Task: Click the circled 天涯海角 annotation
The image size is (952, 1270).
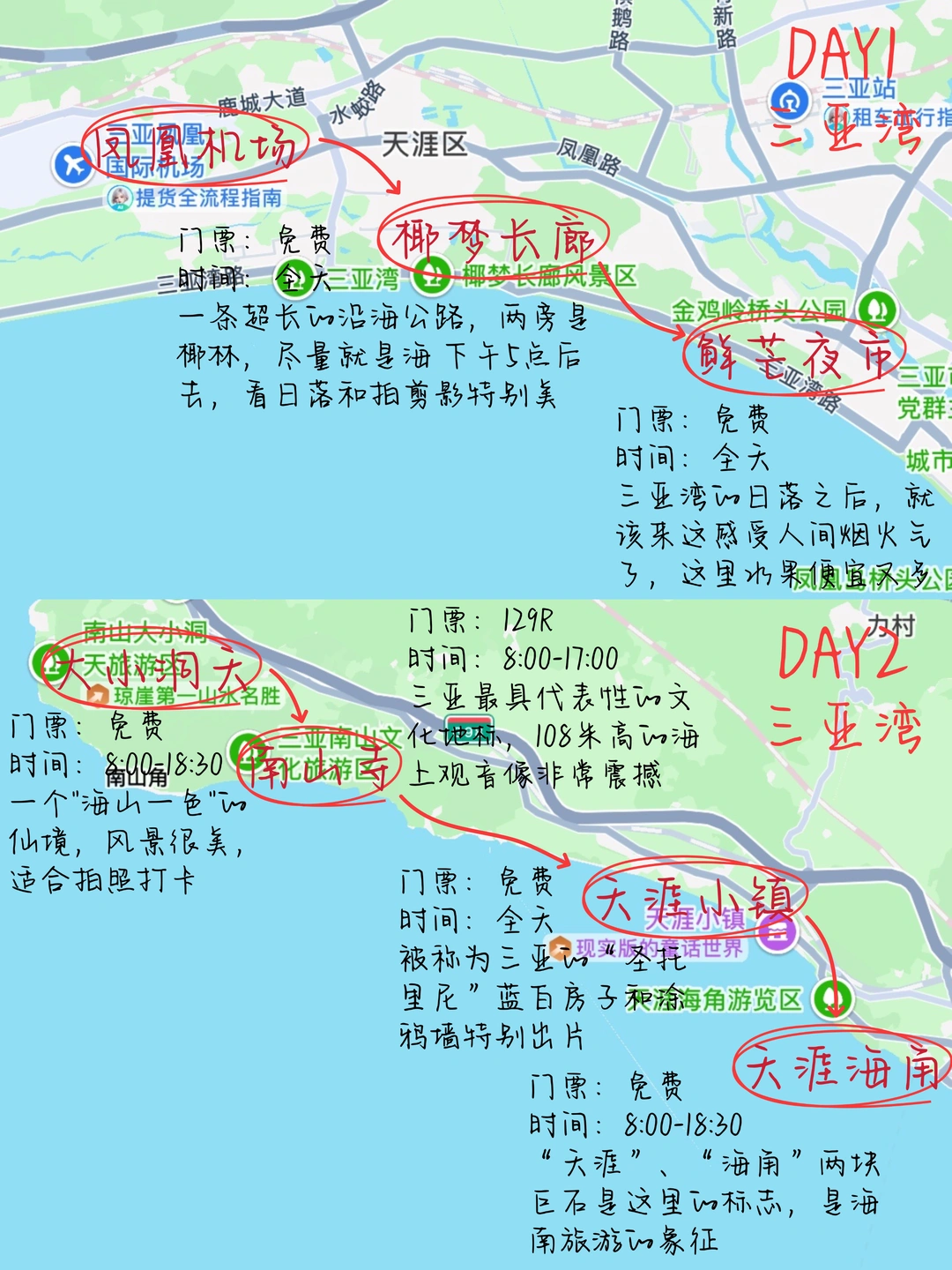Action: pyautogui.click(x=842, y=1067)
